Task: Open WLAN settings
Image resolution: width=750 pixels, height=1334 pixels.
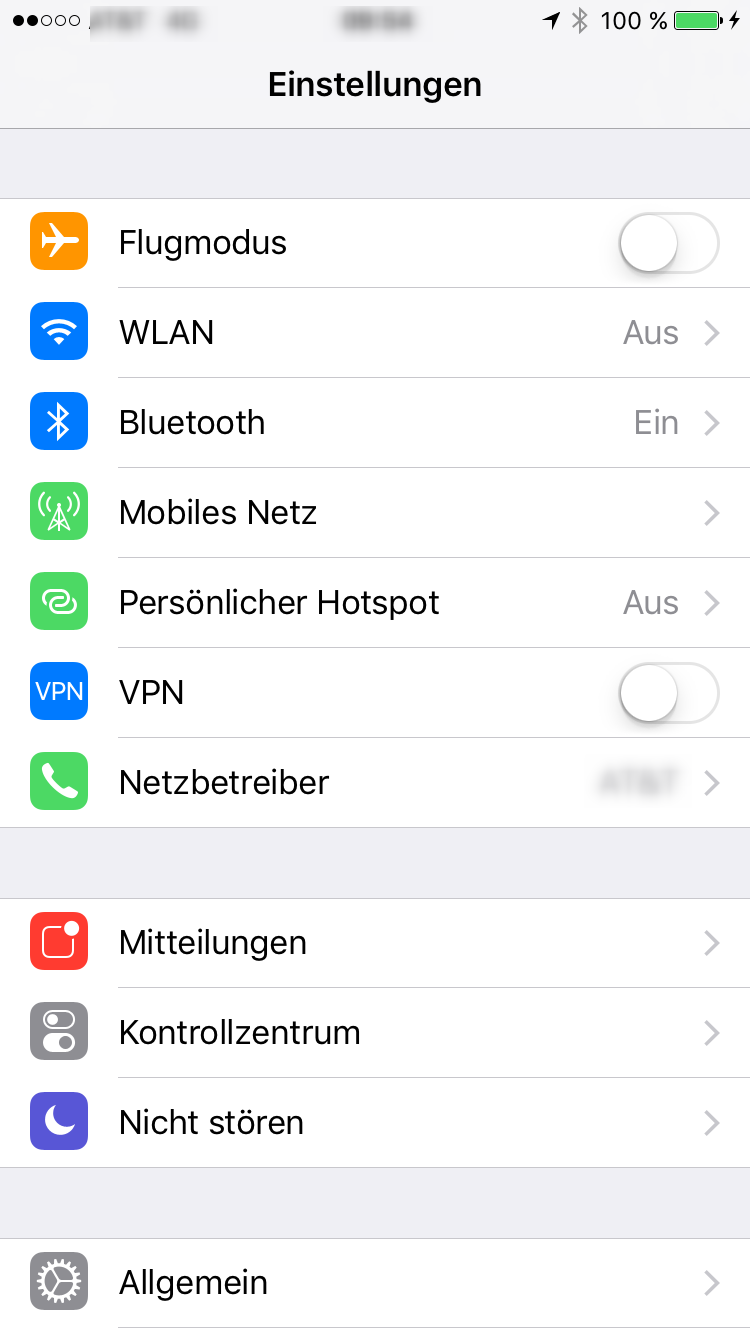Action: coord(375,333)
